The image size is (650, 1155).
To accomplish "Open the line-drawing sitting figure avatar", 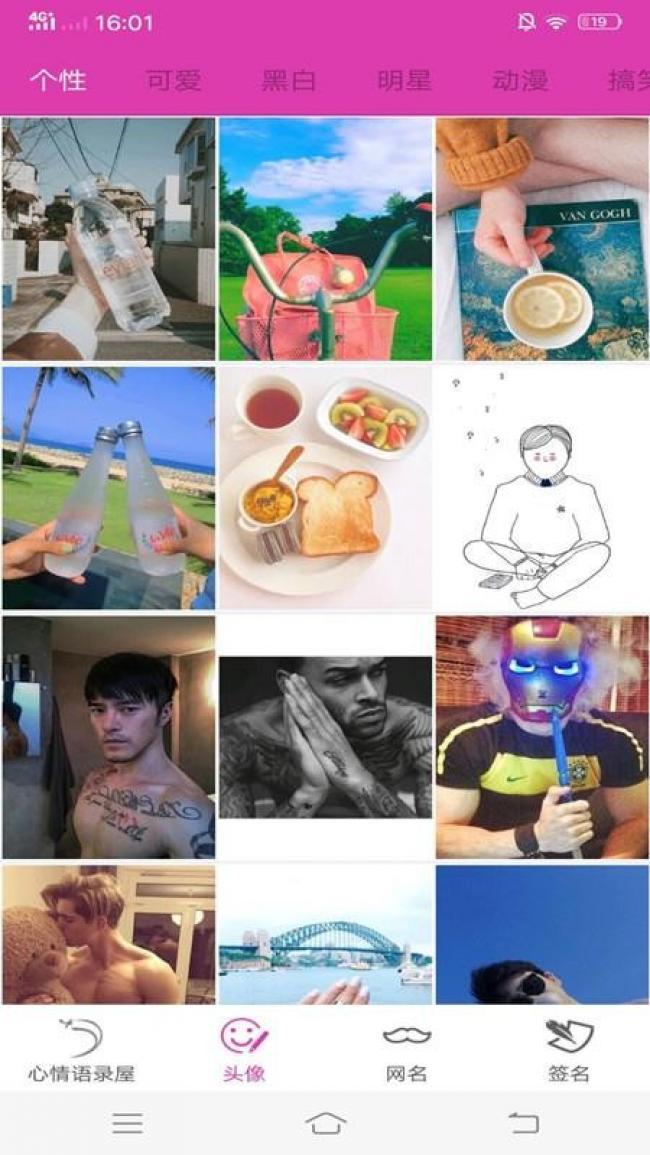I will [542, 488].
